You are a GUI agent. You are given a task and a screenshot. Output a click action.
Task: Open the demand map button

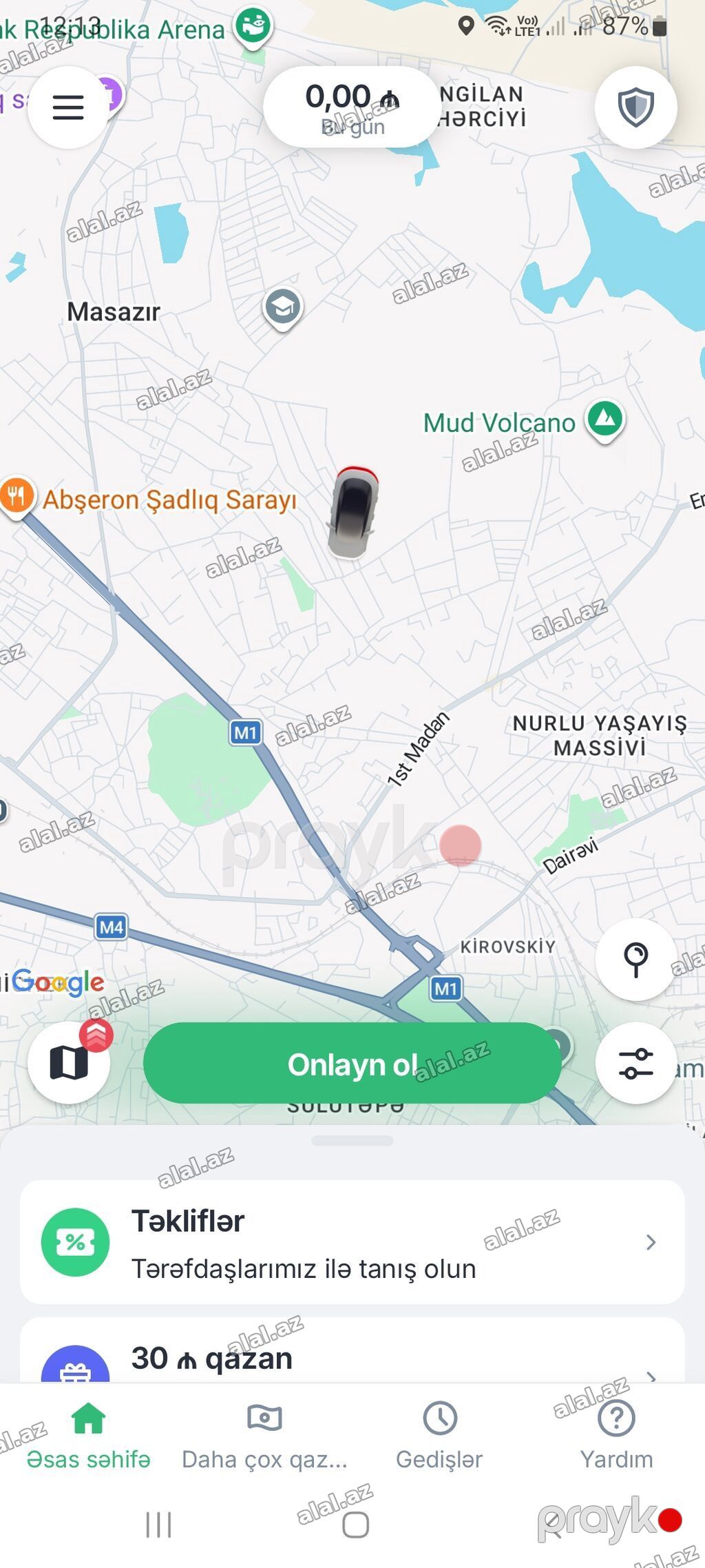(x=68, y=1063)
